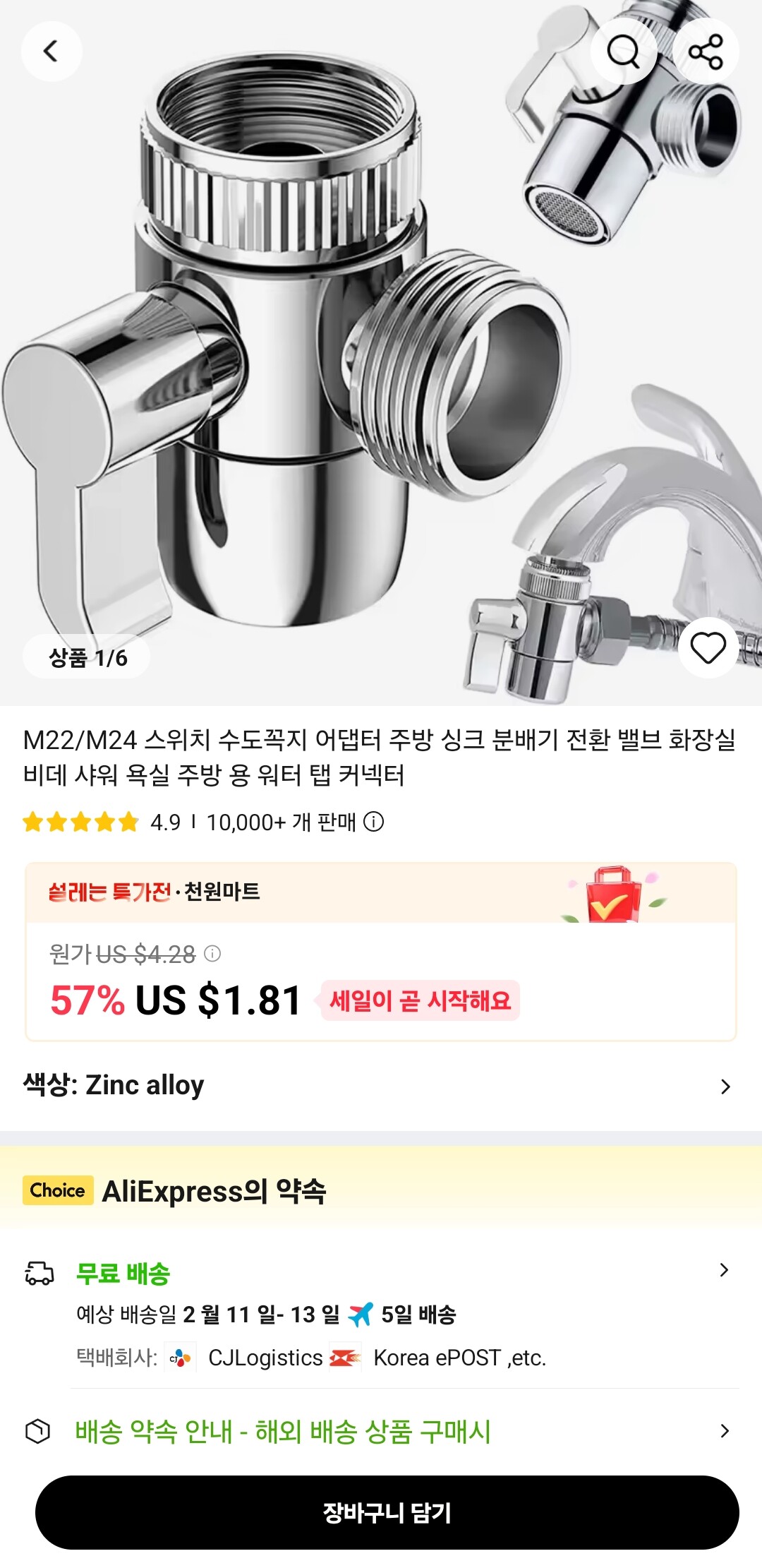Add product to wishlist with heart
The height and width of the screenshot is (1568, 762).
[708, 647]
